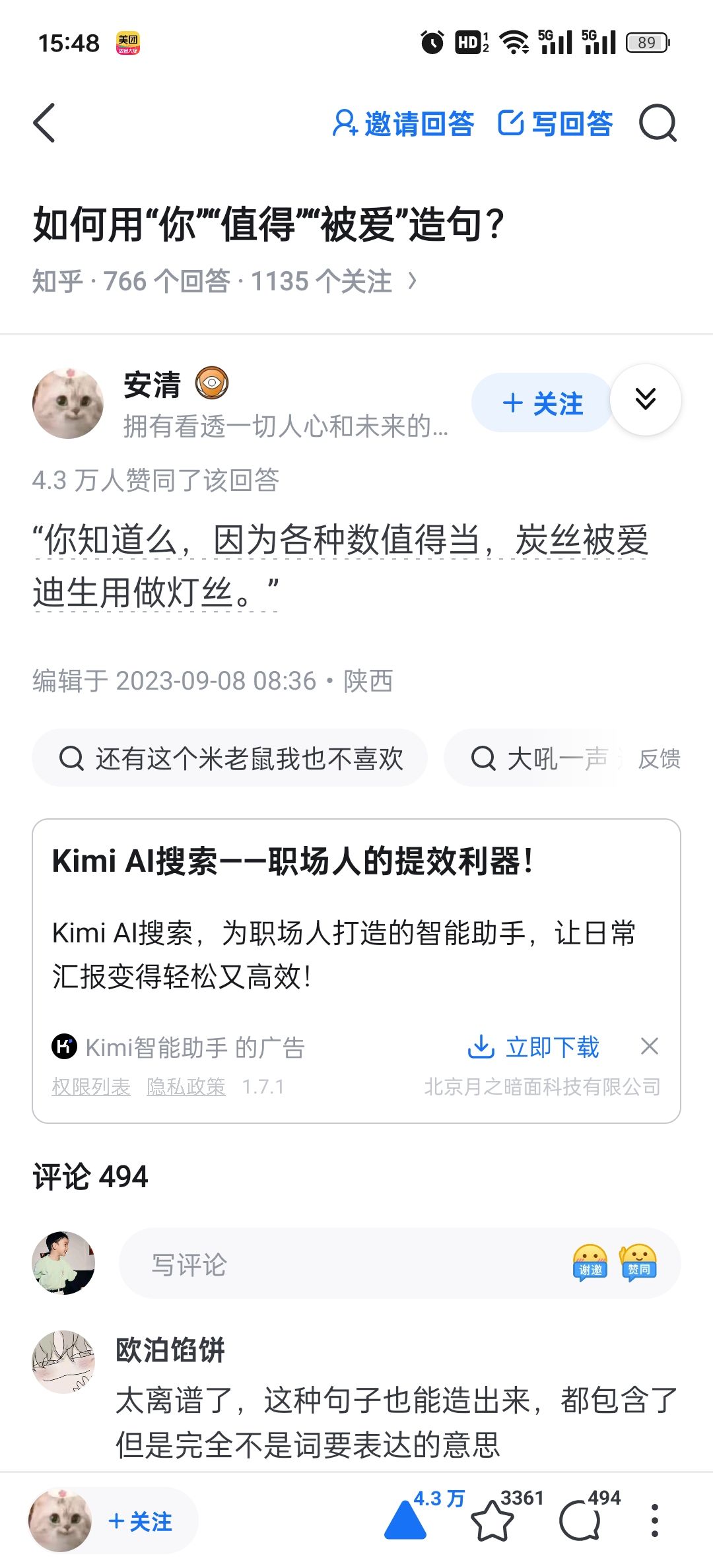Dismiss the Kimi ad with X

tap(650, 1046)
